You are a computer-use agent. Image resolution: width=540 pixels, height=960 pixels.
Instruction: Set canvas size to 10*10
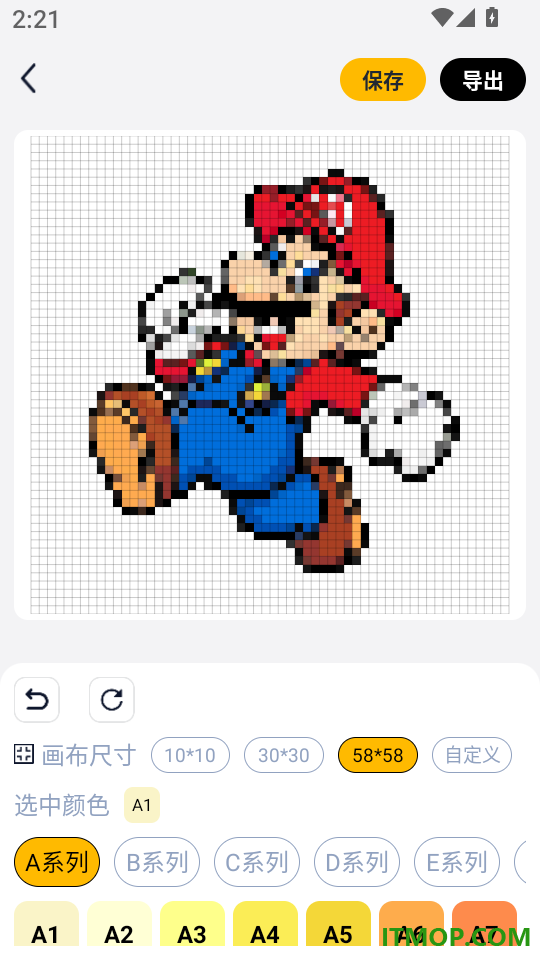[190, 755]
